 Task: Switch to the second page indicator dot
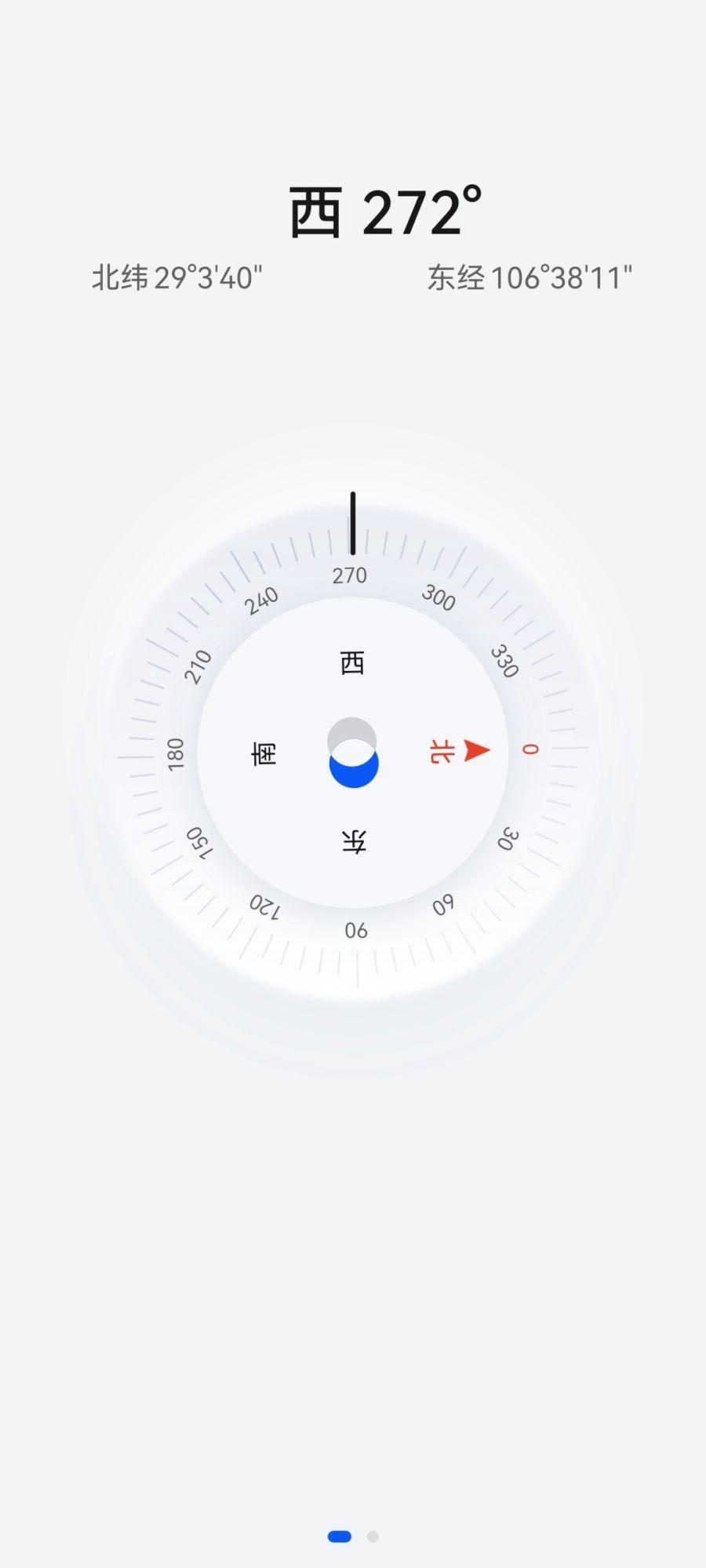point(373,1537)
